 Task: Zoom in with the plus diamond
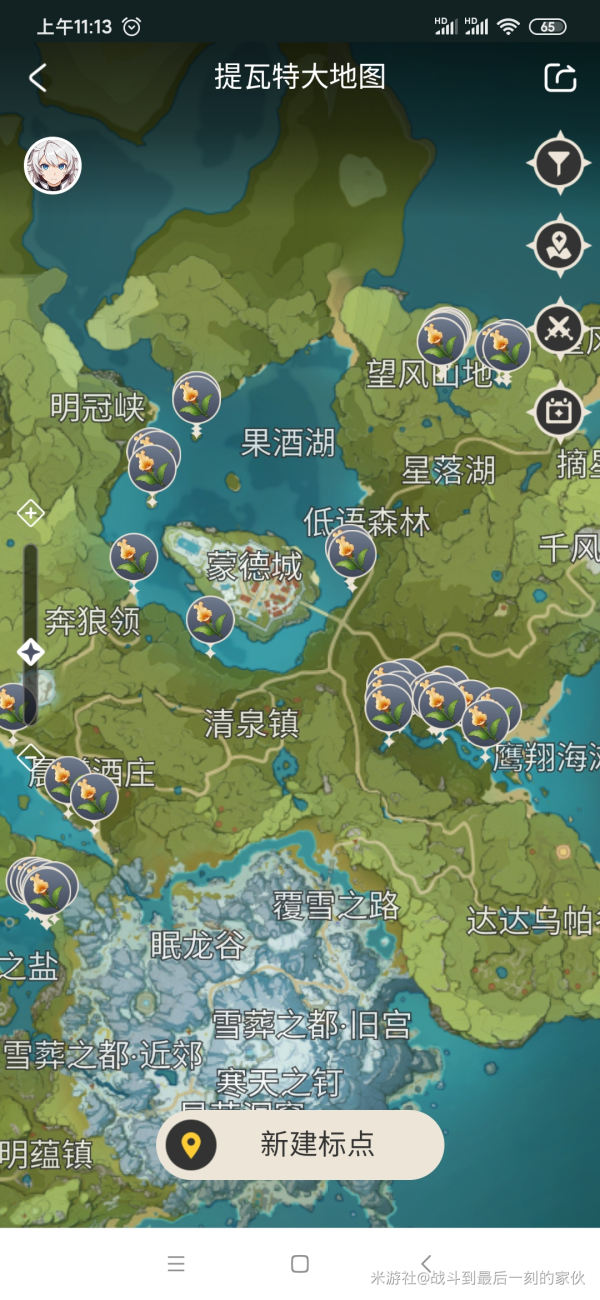coord(31,514)
